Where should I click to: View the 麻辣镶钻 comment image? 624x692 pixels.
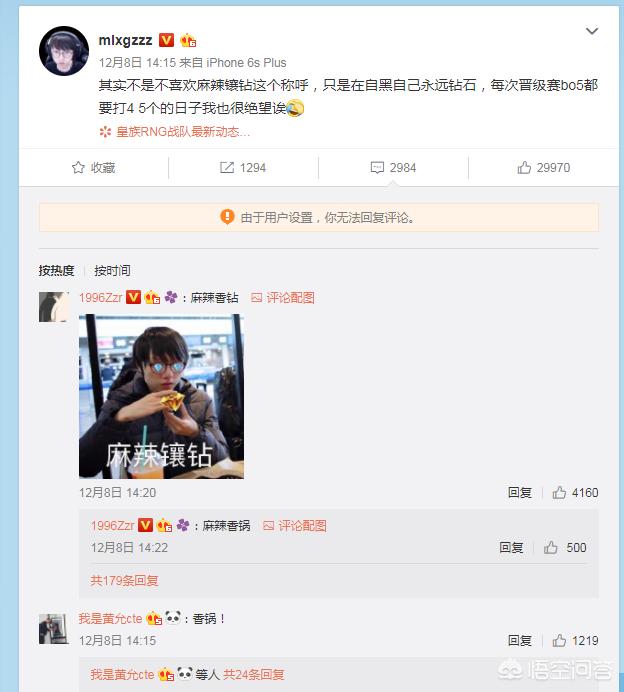pos(161,396)
